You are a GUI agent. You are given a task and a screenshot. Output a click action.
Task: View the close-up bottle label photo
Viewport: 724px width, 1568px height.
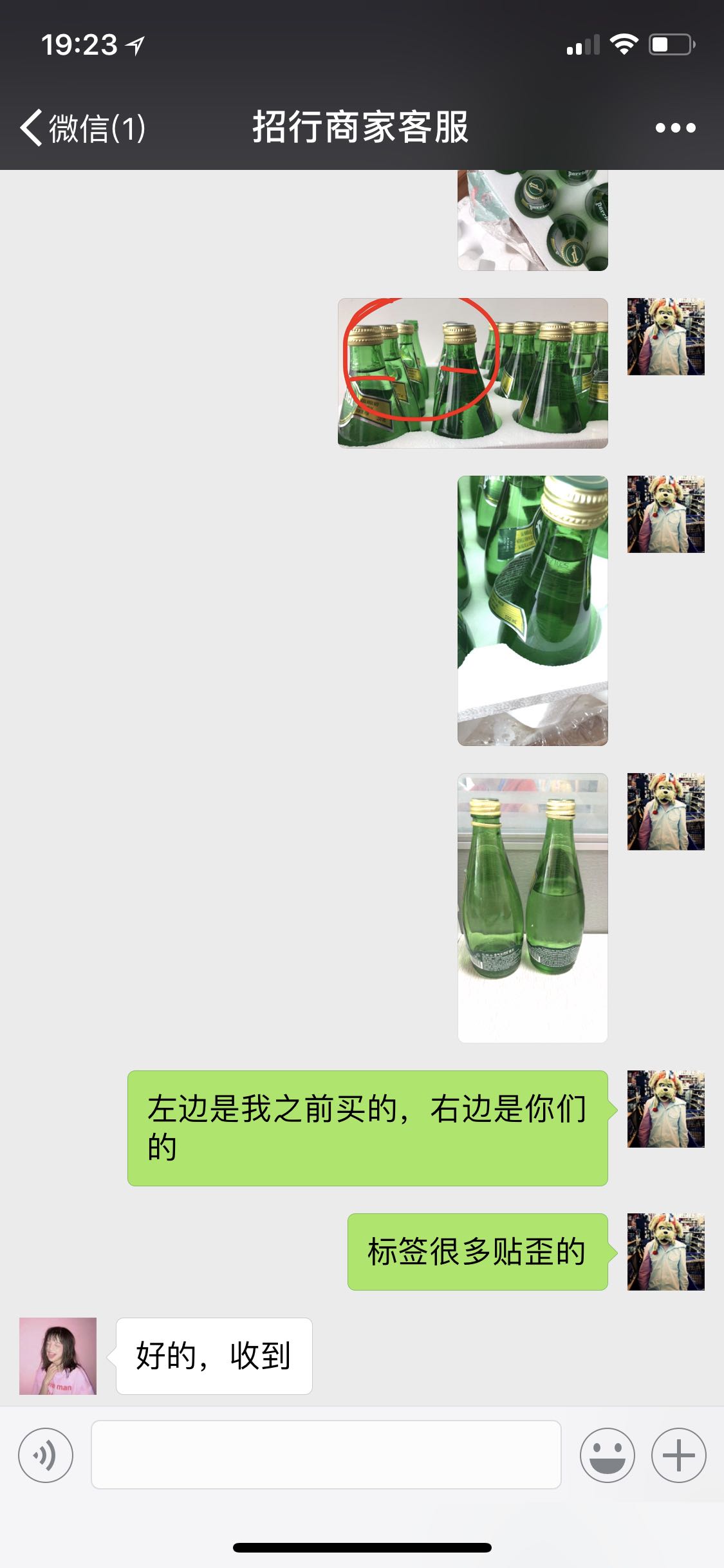tap(532, 611)
